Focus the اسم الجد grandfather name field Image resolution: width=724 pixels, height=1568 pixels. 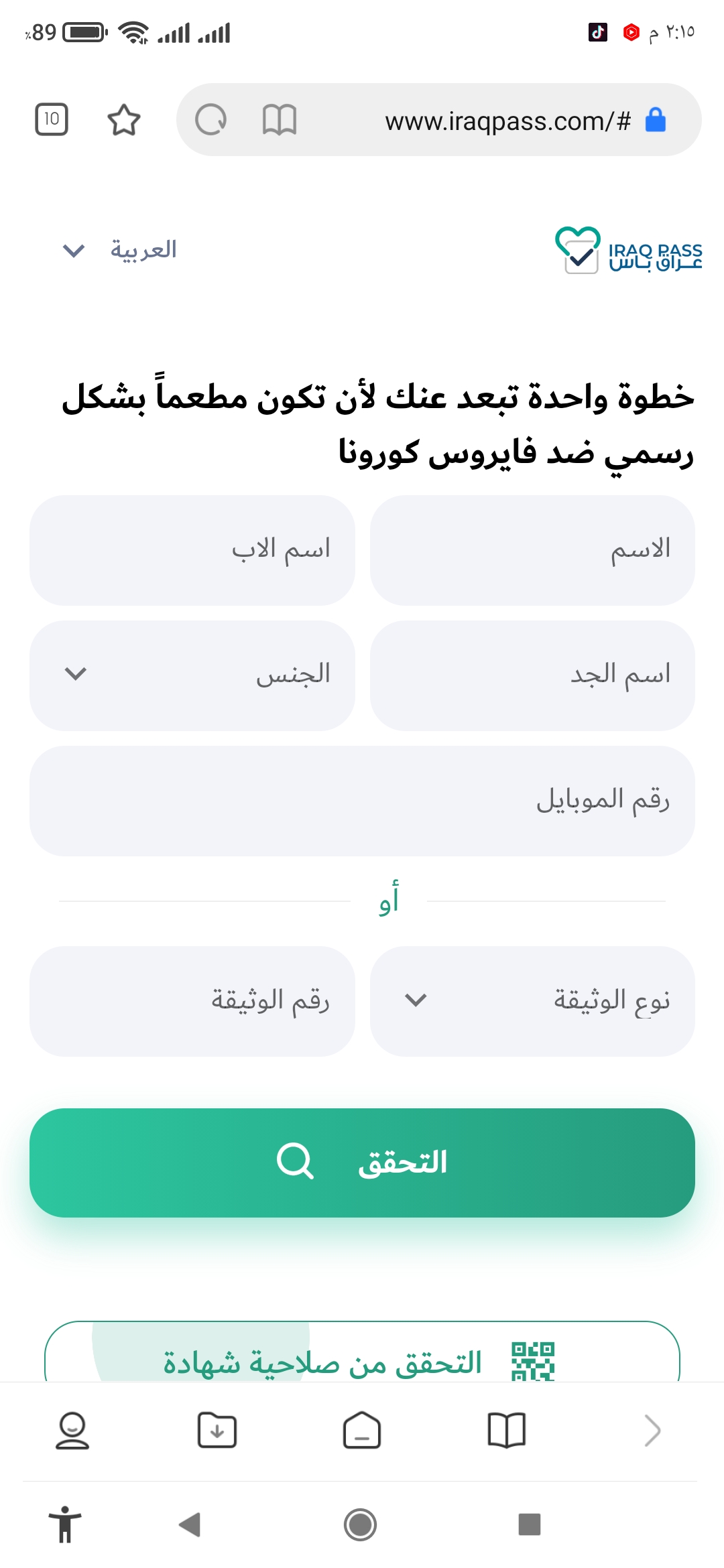532,675
